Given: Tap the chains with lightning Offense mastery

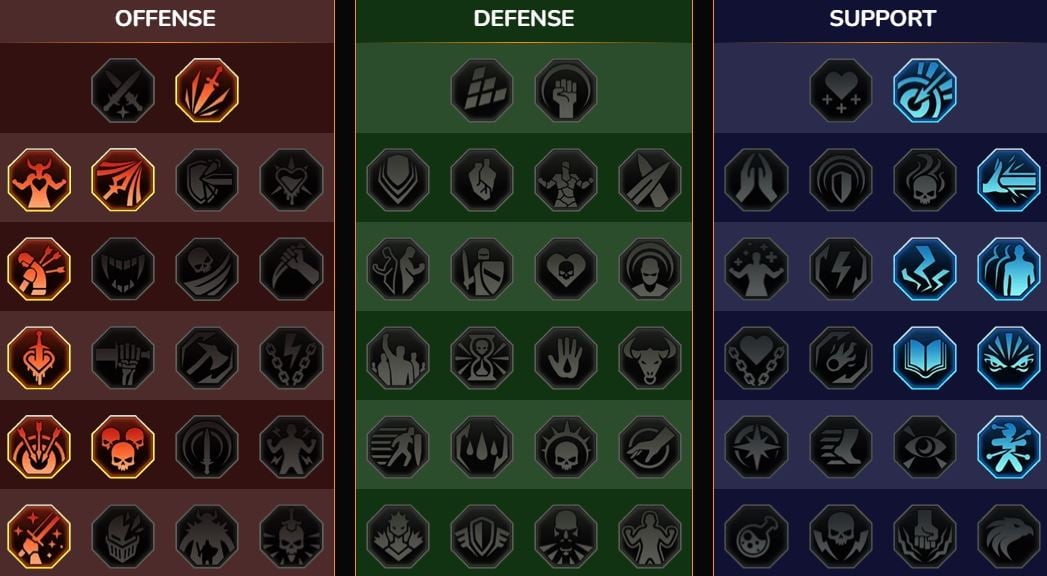Looking at the screenshot, I should coord(291,358).
